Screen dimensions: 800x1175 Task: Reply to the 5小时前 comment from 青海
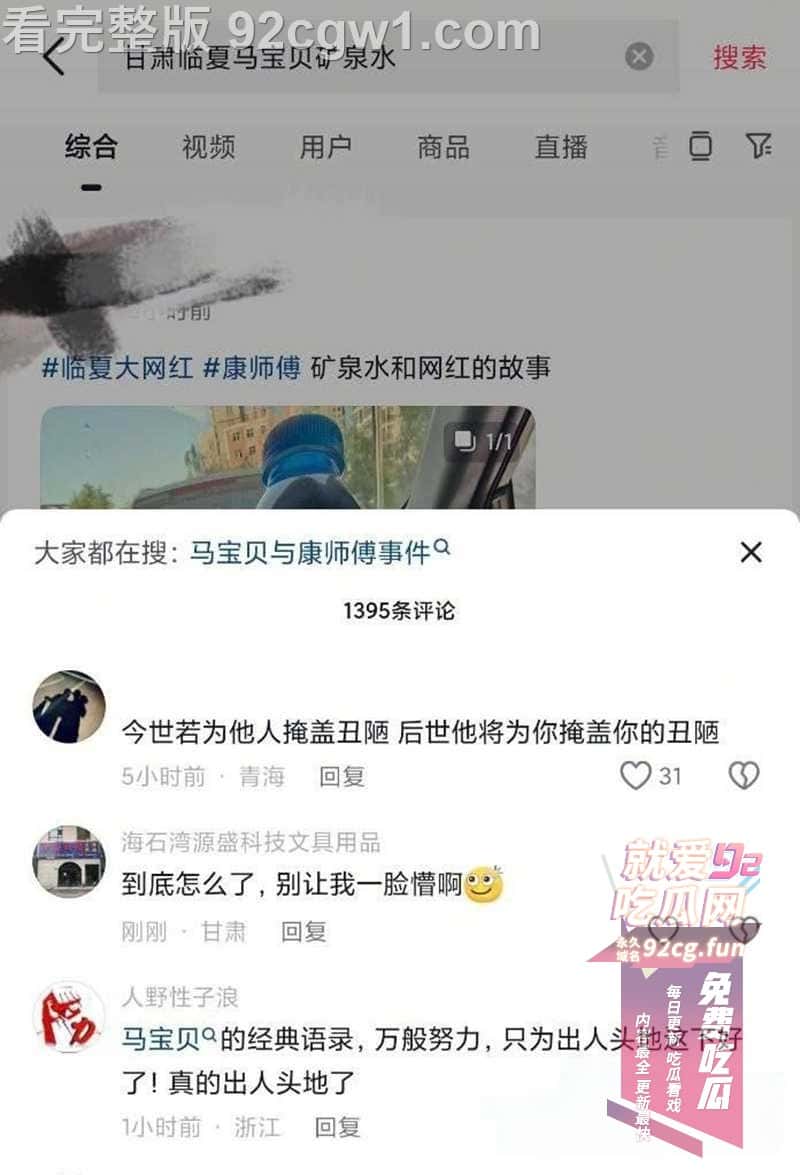click(342, 776)
